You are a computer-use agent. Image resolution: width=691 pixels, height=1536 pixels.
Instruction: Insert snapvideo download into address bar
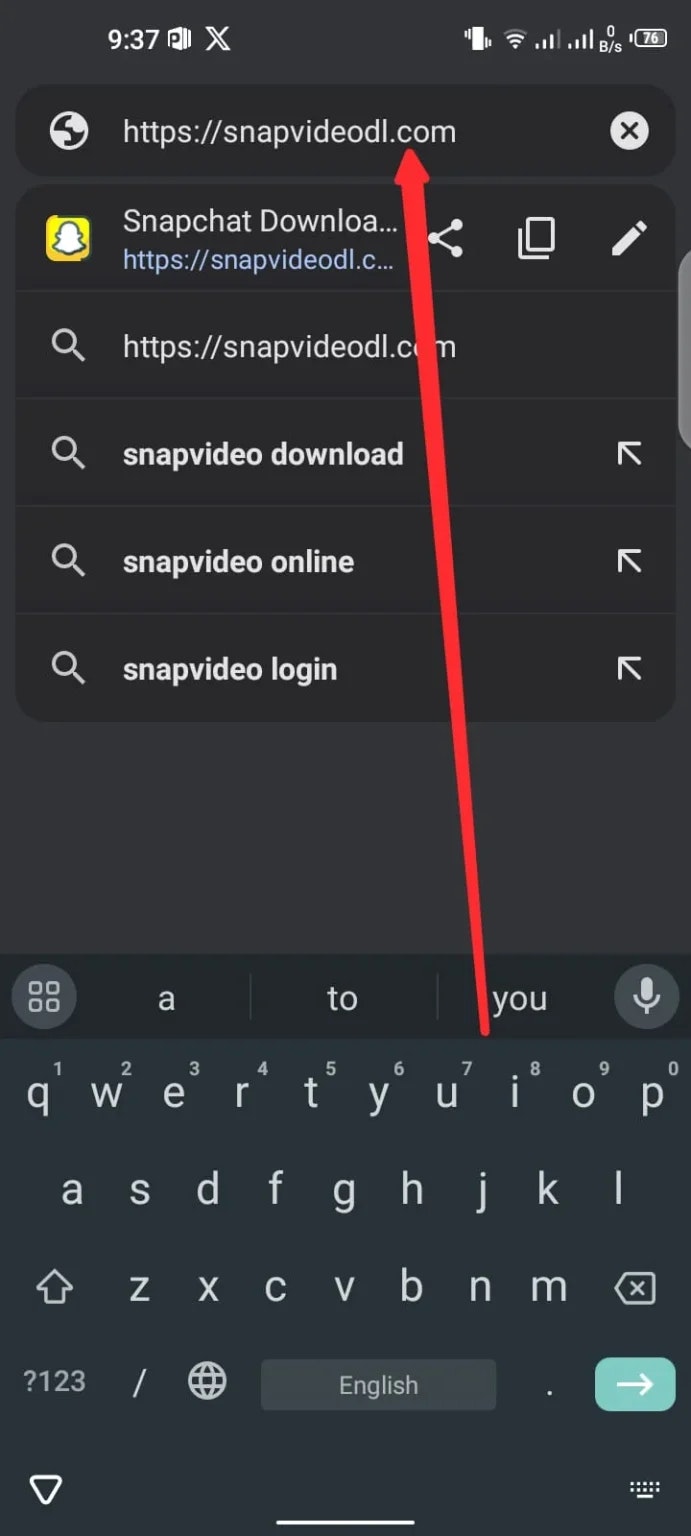[629, 454]
